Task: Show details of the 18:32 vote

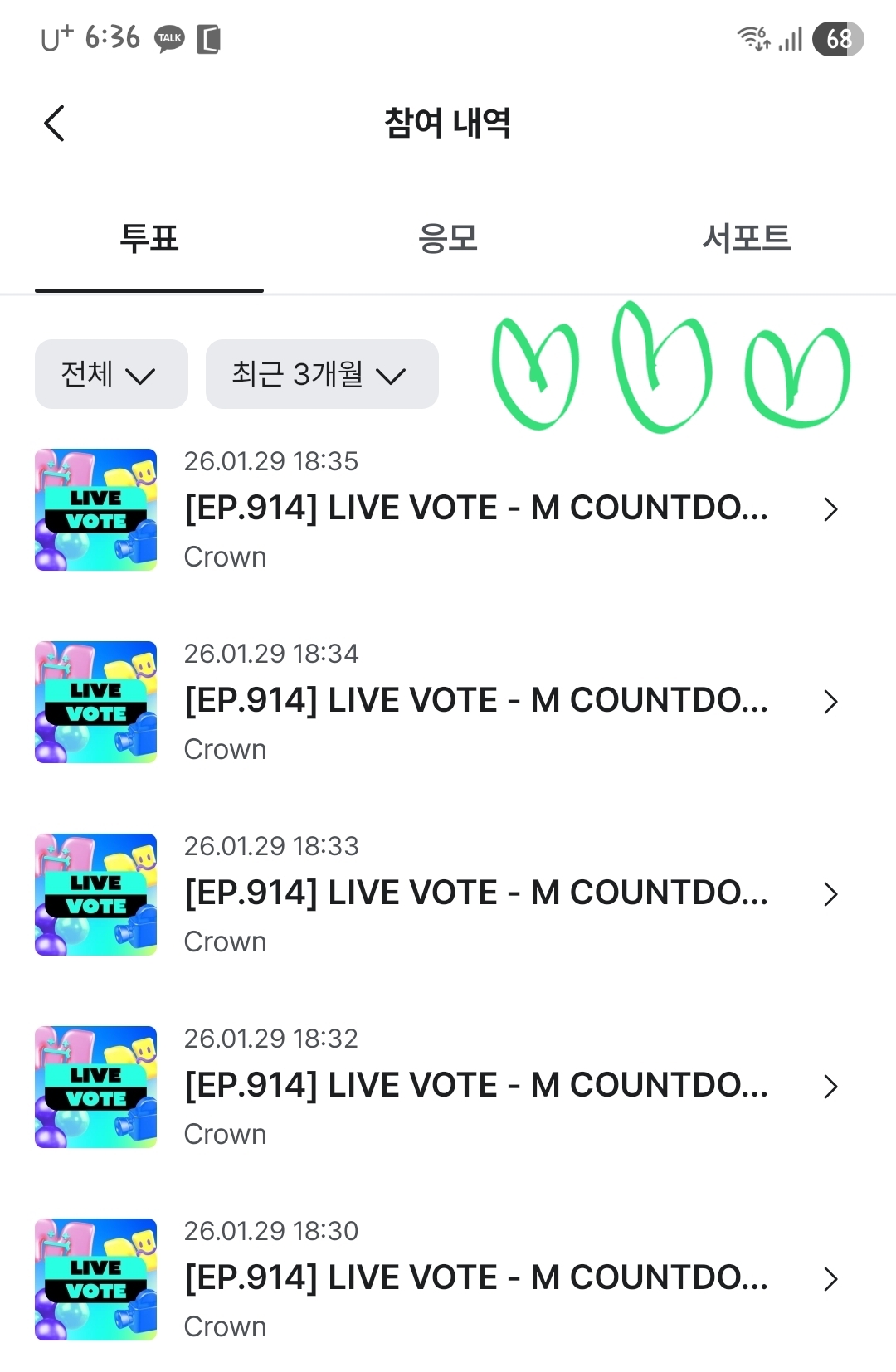Action: tap(476, 1086)
